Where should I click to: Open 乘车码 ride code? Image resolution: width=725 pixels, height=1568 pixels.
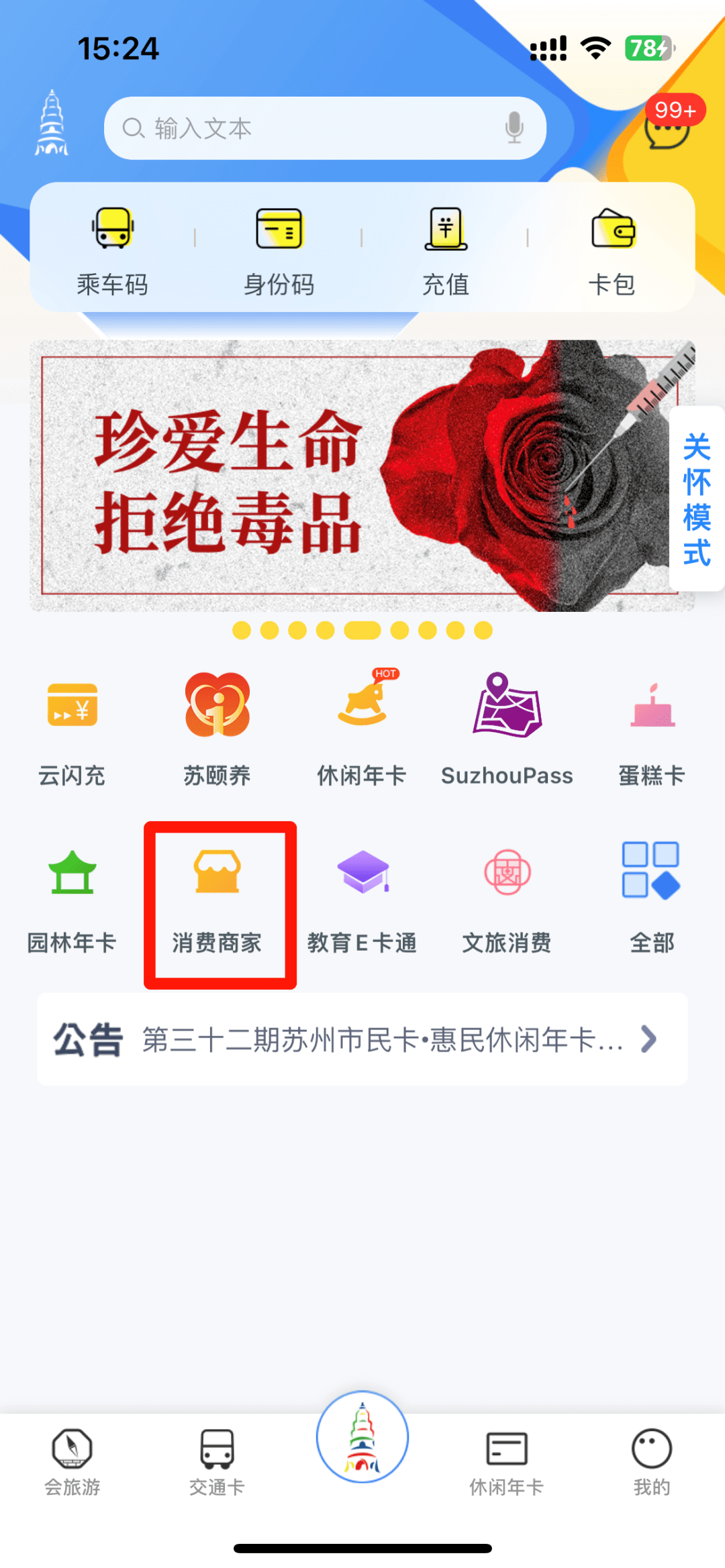(112, 250)
